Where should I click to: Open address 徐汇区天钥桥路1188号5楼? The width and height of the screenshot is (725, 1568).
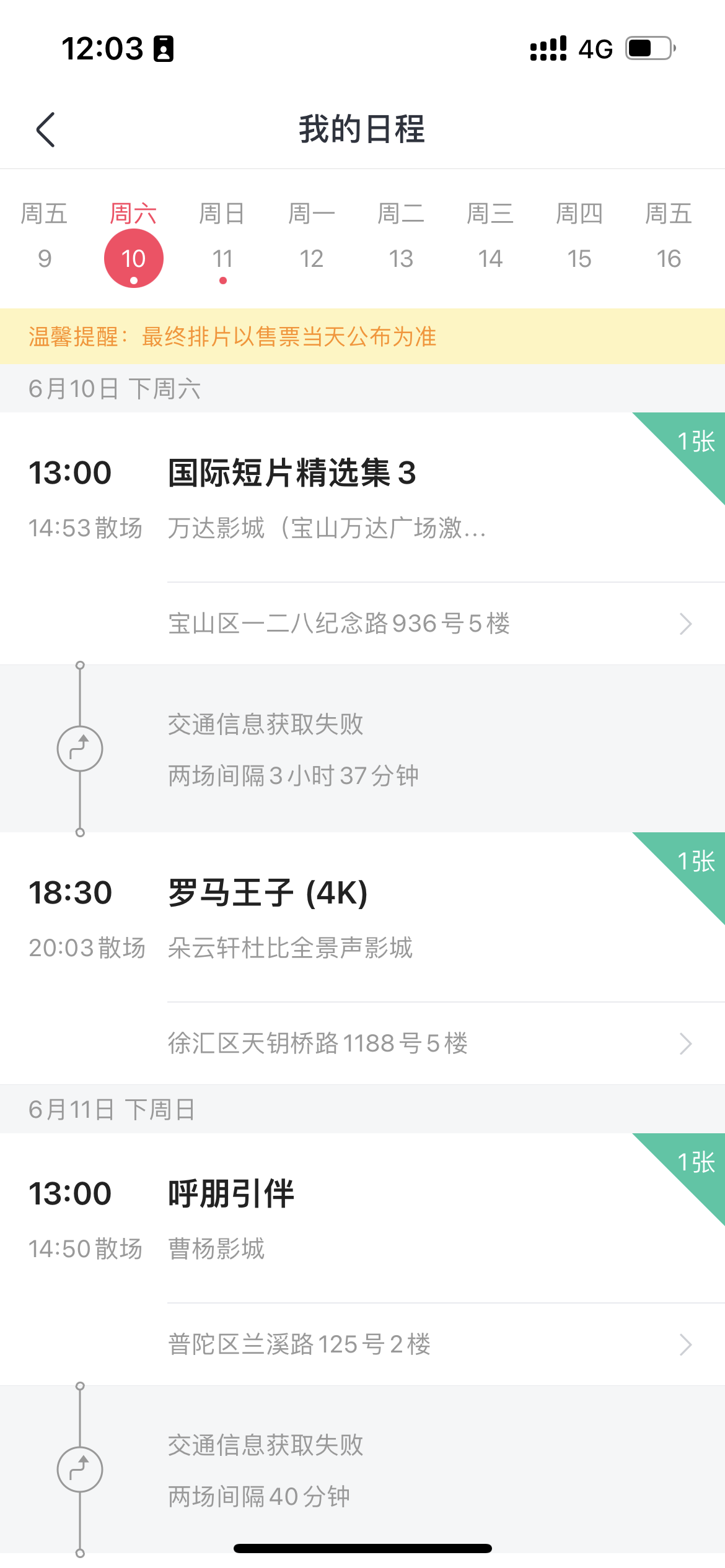446,1043
